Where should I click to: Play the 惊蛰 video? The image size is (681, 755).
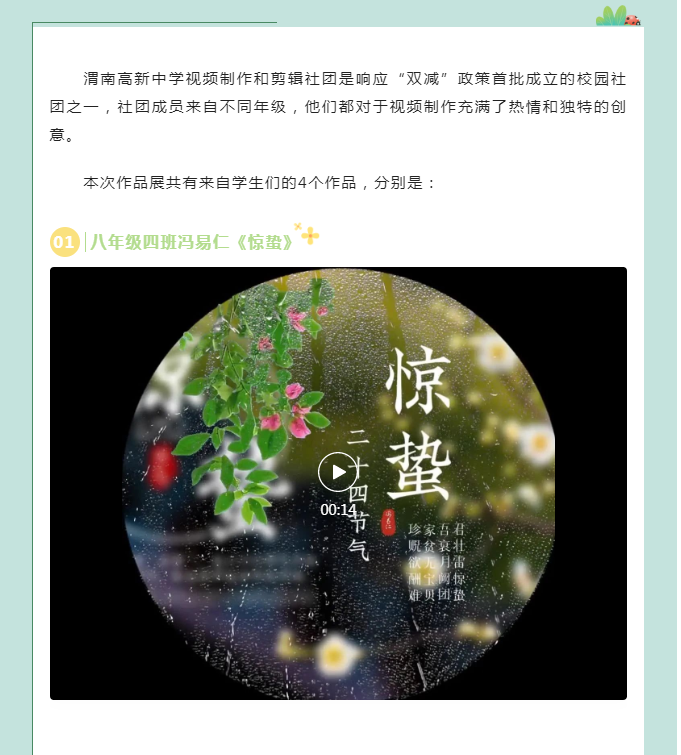tap(338, 472)
